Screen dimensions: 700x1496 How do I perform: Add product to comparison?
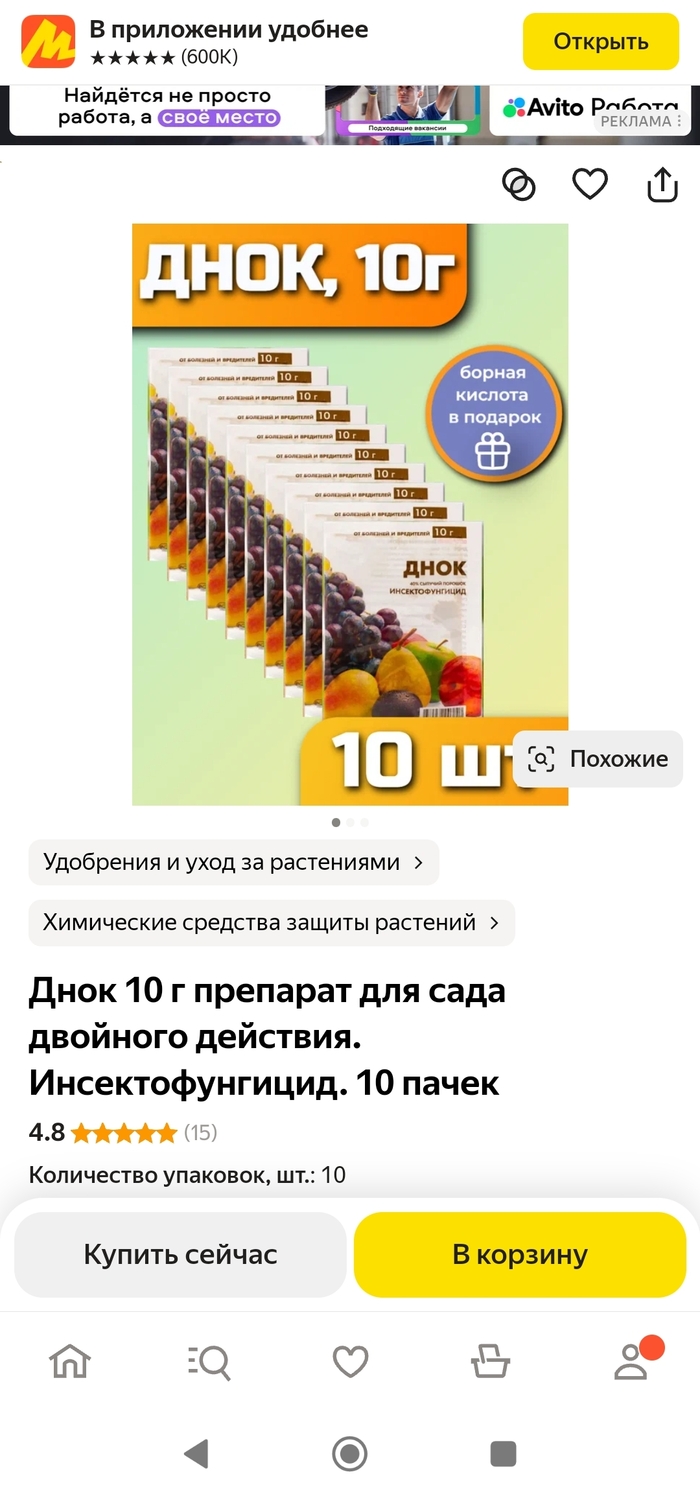(519, 185)
